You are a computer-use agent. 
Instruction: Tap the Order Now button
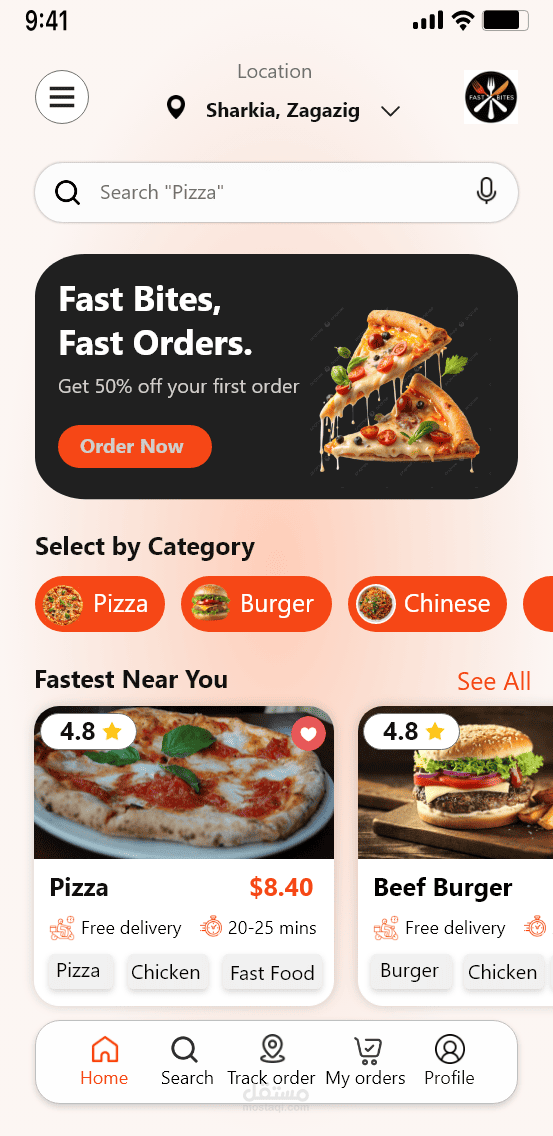click(135, 446)
